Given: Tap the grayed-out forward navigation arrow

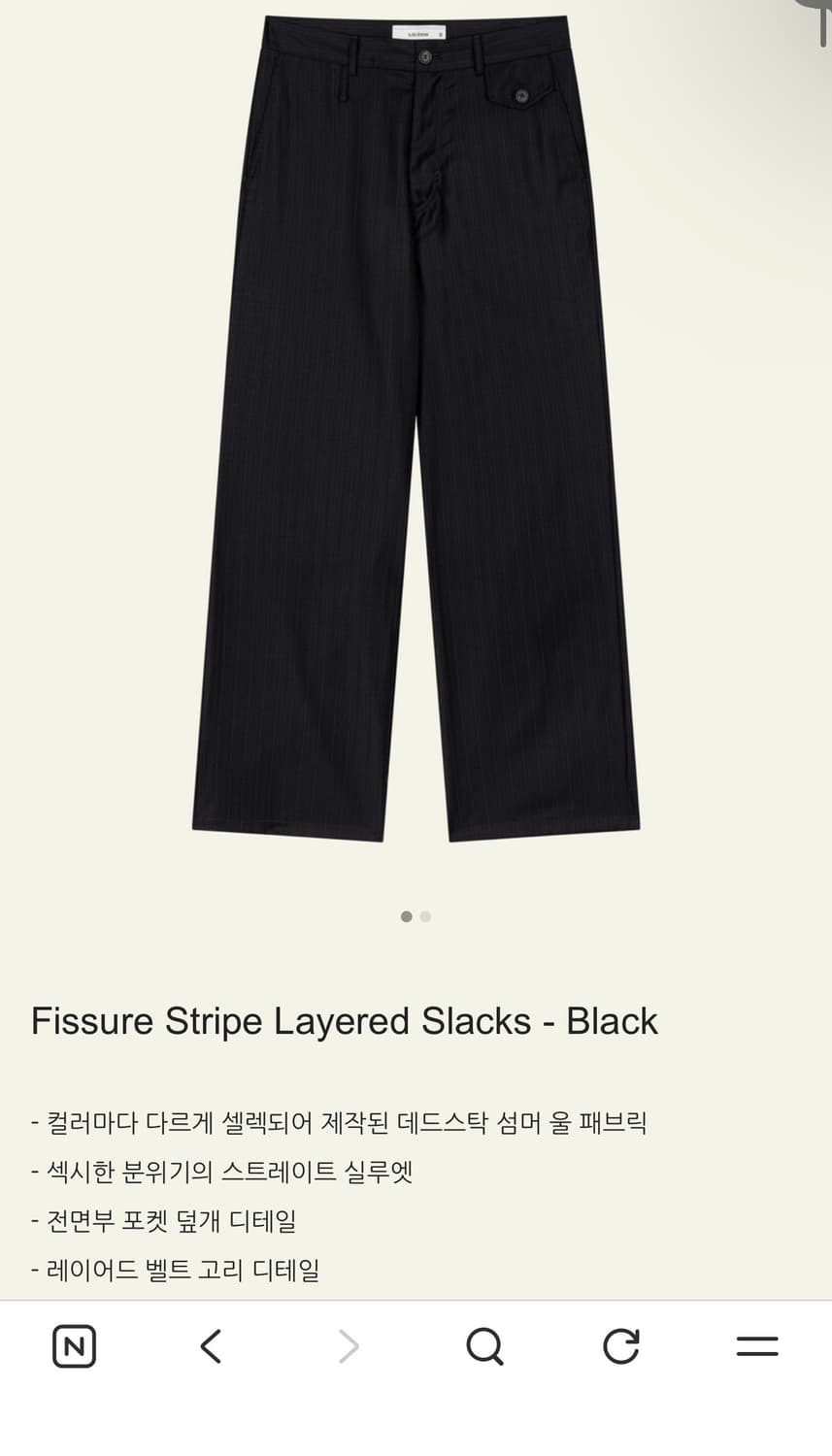Looking at the screenshot, I should point(348,1346).
